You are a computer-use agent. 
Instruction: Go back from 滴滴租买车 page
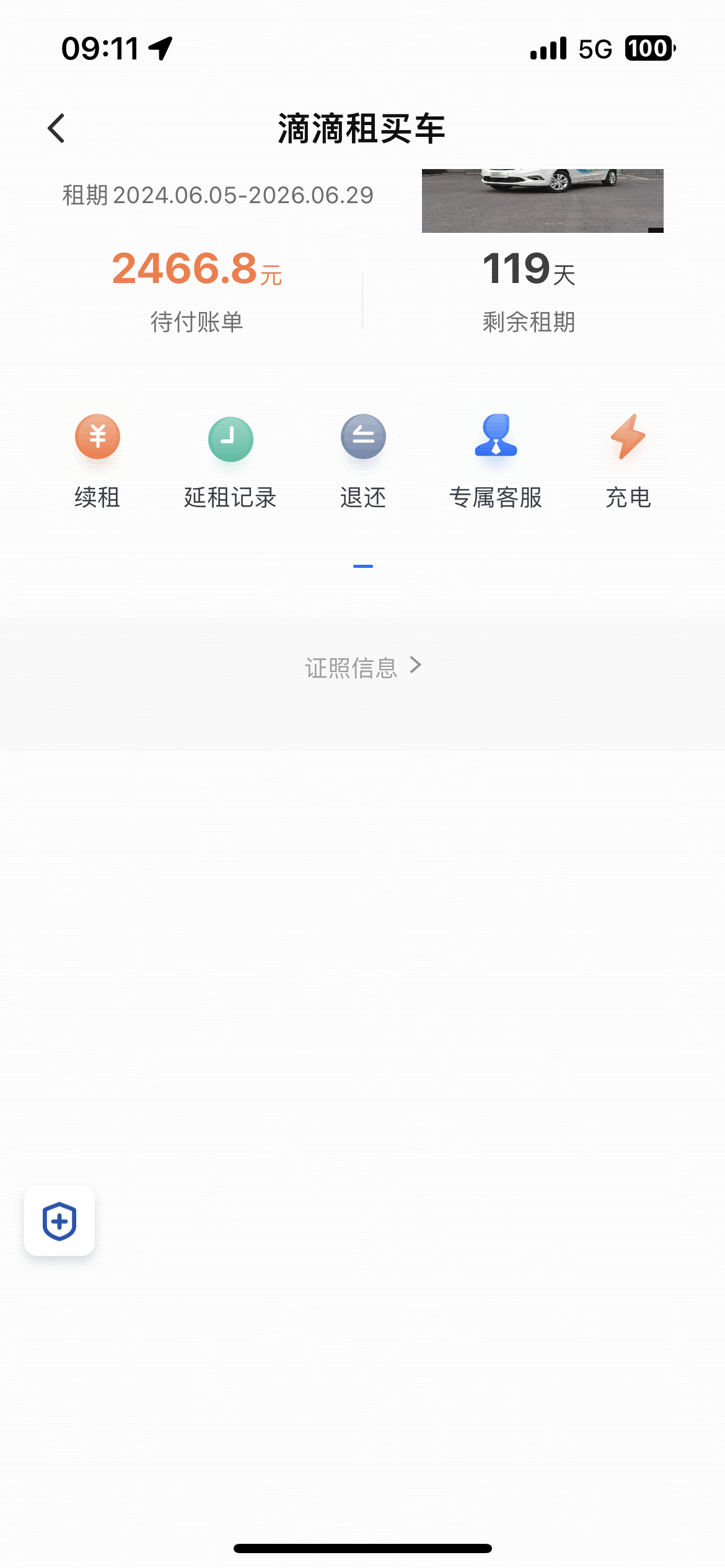pyautogui.click(x=56, y=129)
